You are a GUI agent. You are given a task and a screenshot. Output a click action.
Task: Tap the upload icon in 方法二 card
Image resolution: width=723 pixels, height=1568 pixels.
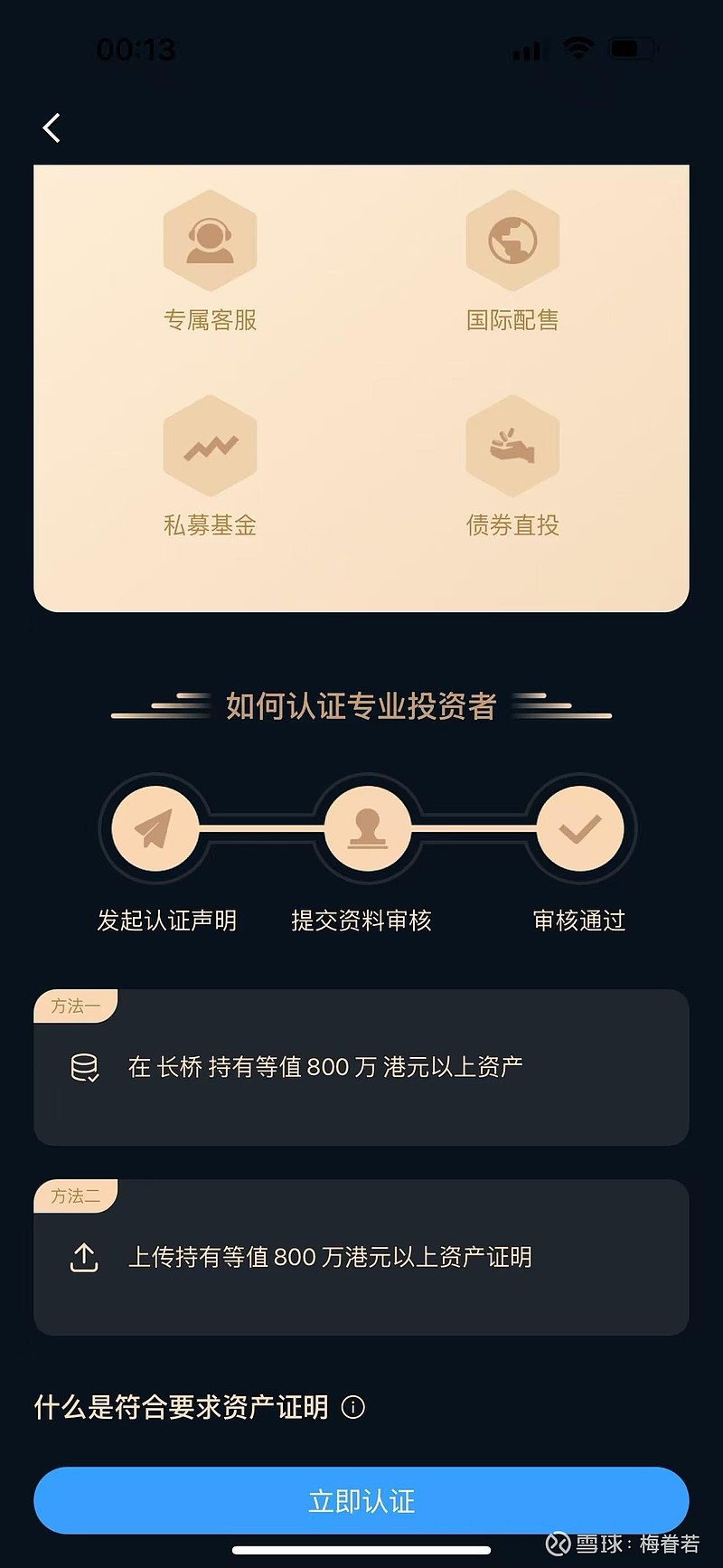(86, 1257)
